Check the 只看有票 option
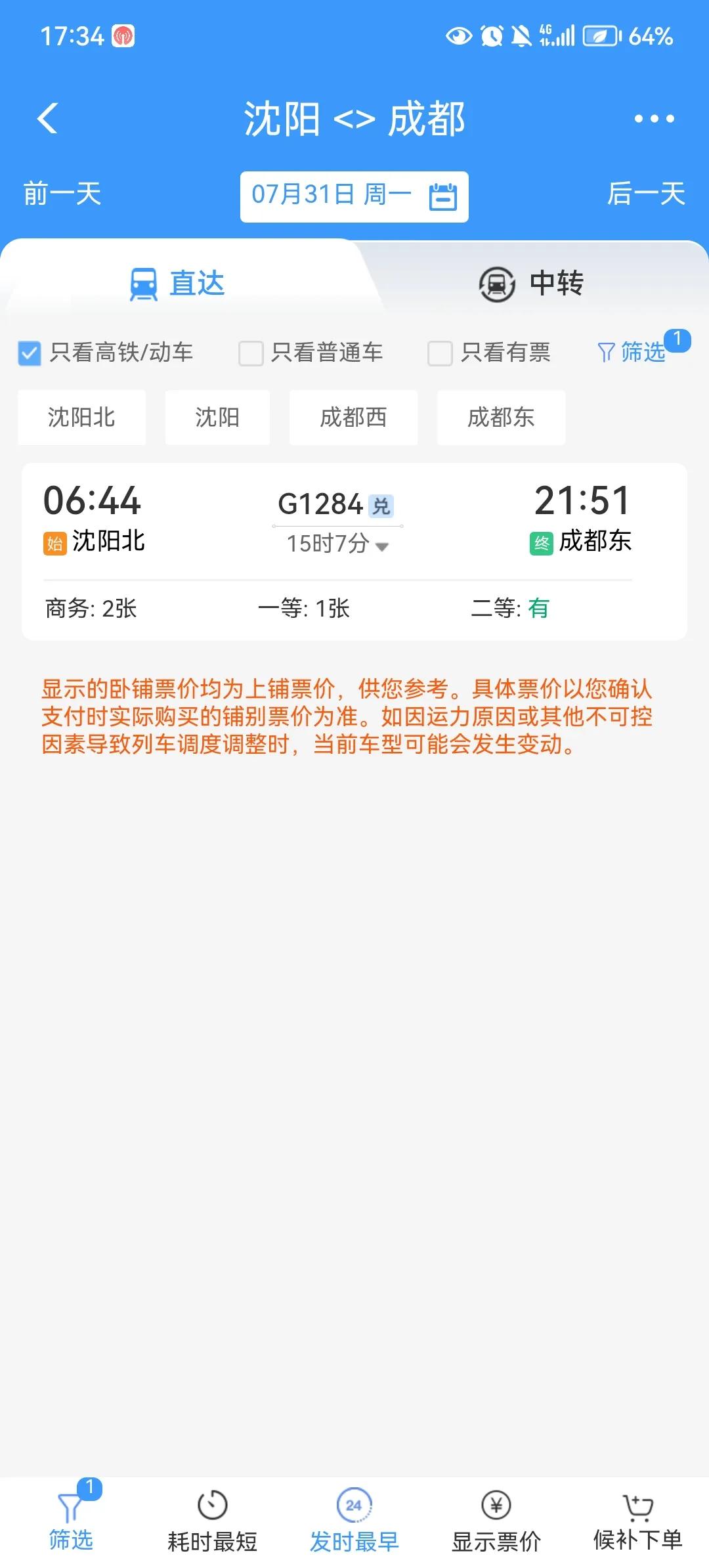 click(x=439, y=353)
